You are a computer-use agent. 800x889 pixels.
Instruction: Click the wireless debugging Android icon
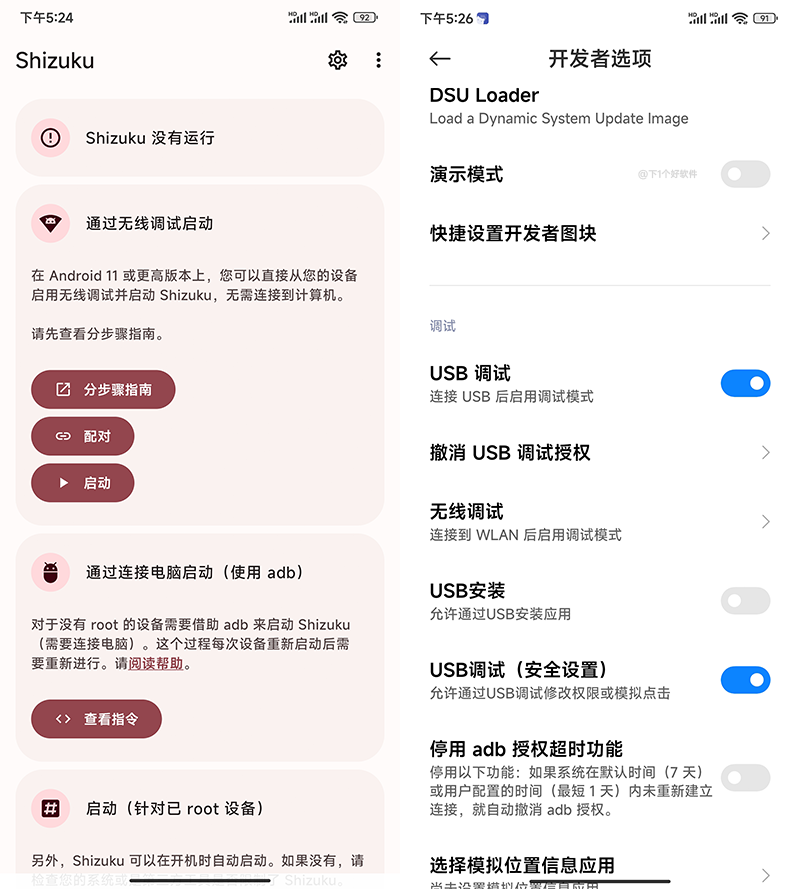tap(50, 223)
